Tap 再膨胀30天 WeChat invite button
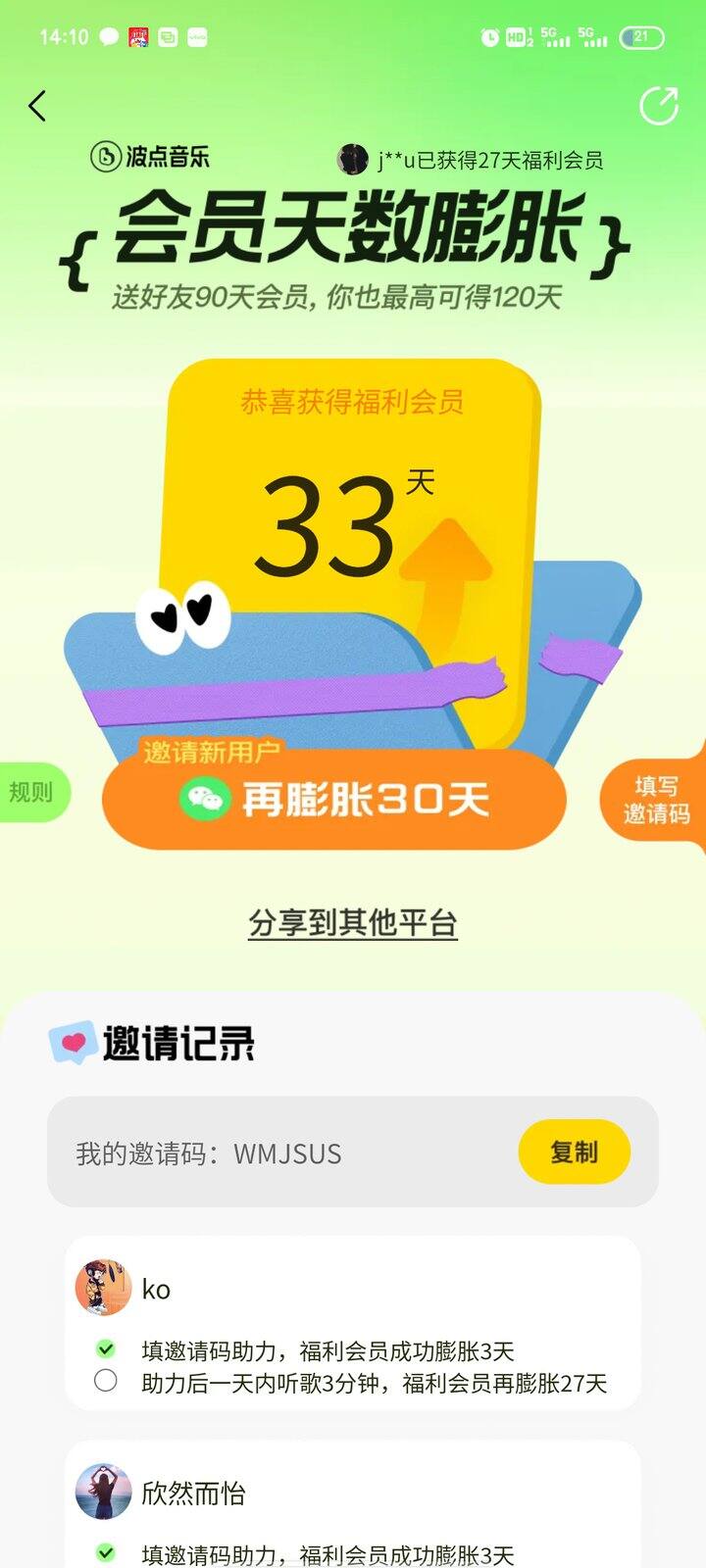706x1568 pixels. tap(334, 800)
